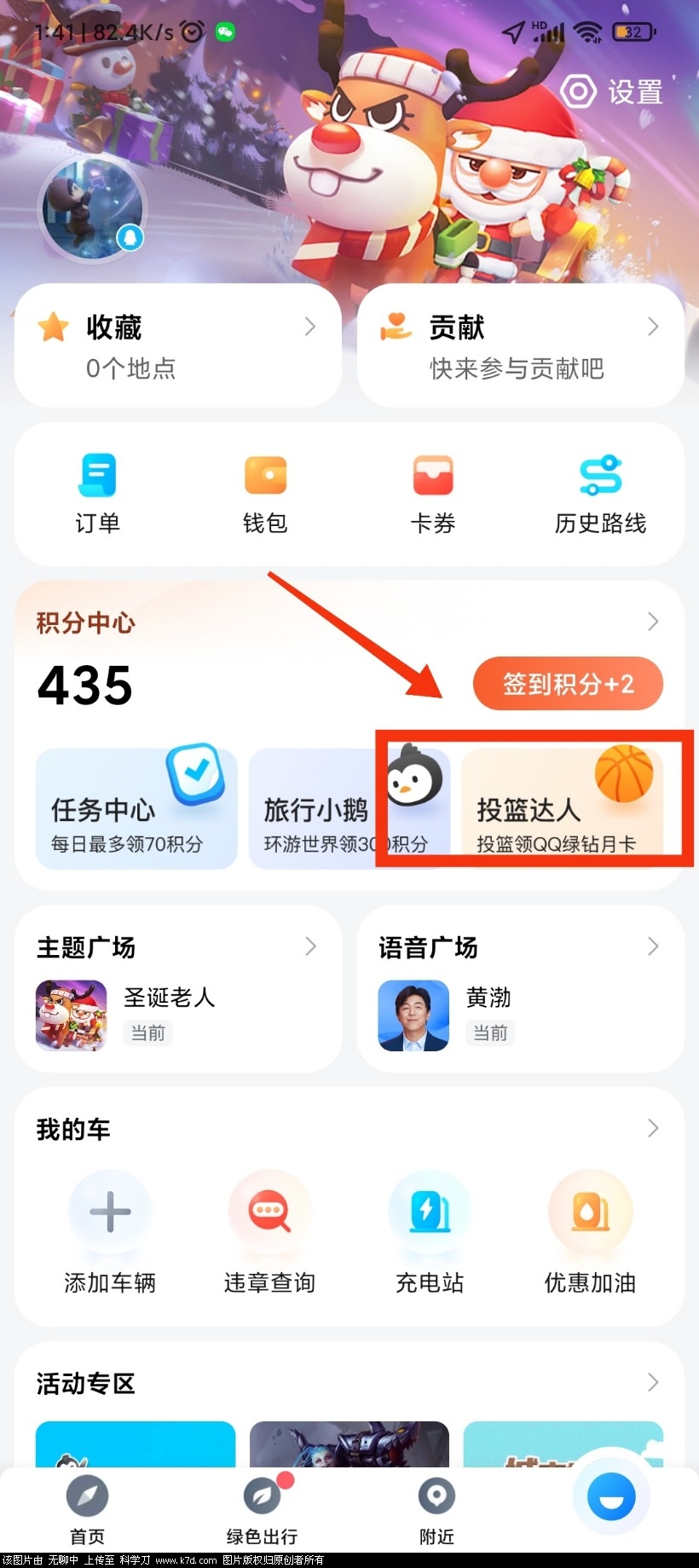
Task: Open 主题广场 theme plaza
Action: pyautogui.click(x=177, y=989)
